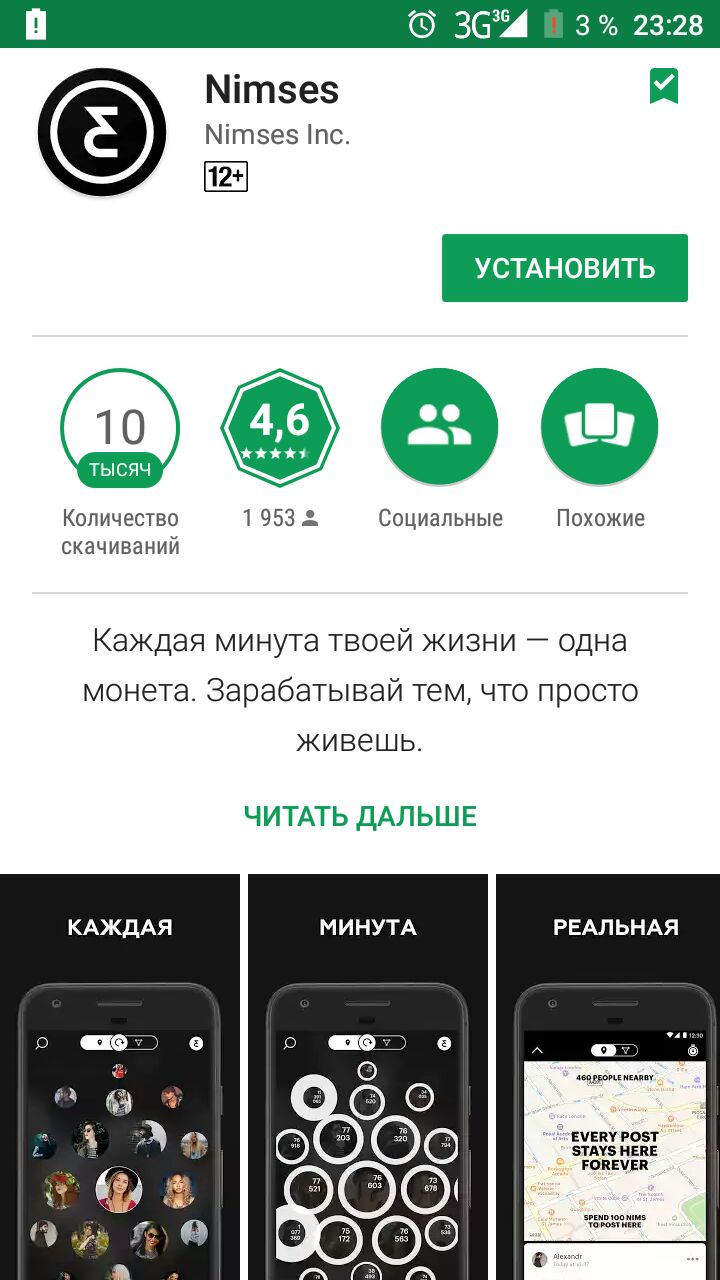Image resolution: width=720 pixels, height=1280 pixels.
Task: Open the 4,6 rating reviews badge
Action: pos(279,428)
